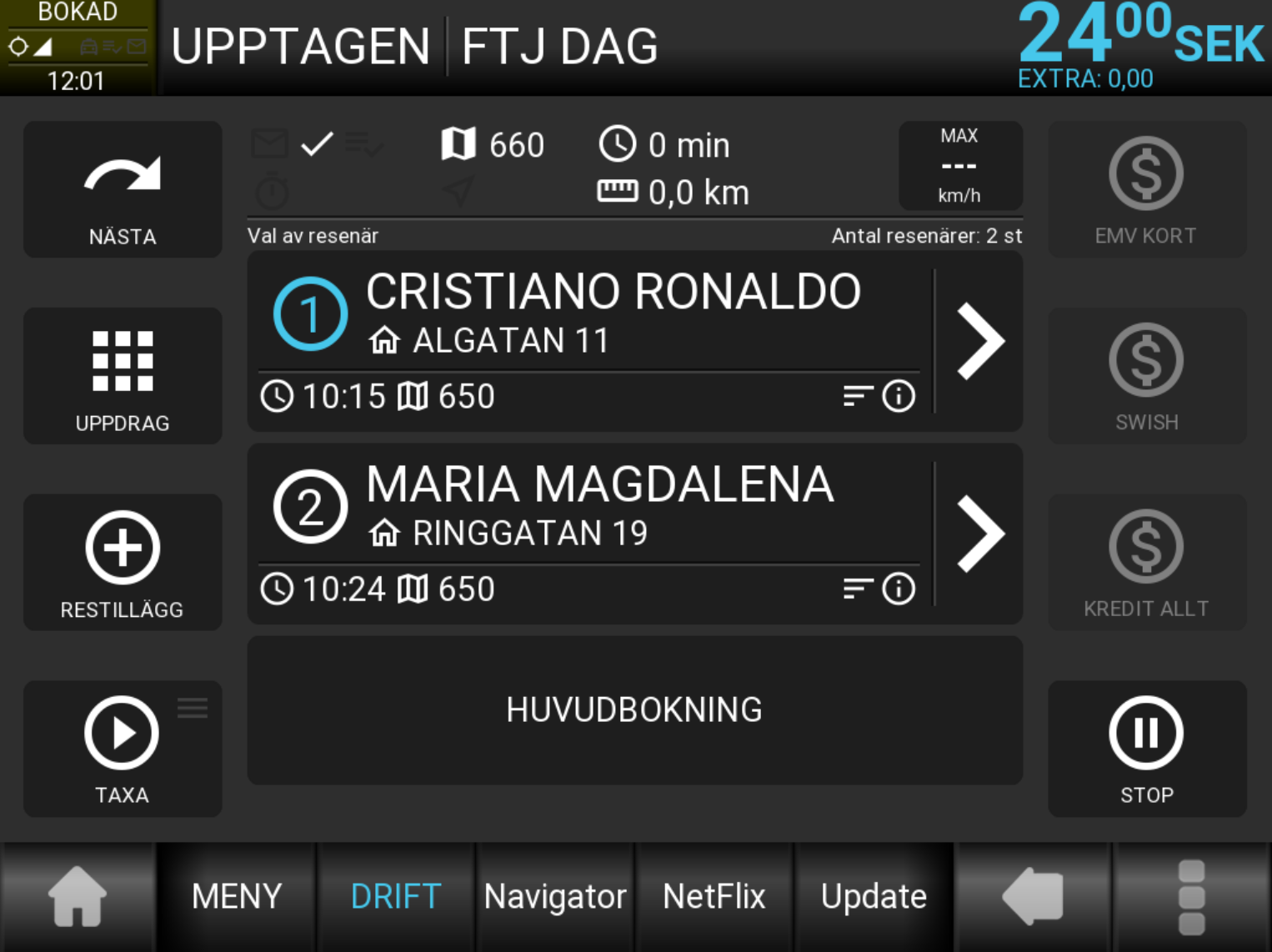Switch to the DRIFT tab
The image size is (1272, 952).
click(x=396, y=897)
